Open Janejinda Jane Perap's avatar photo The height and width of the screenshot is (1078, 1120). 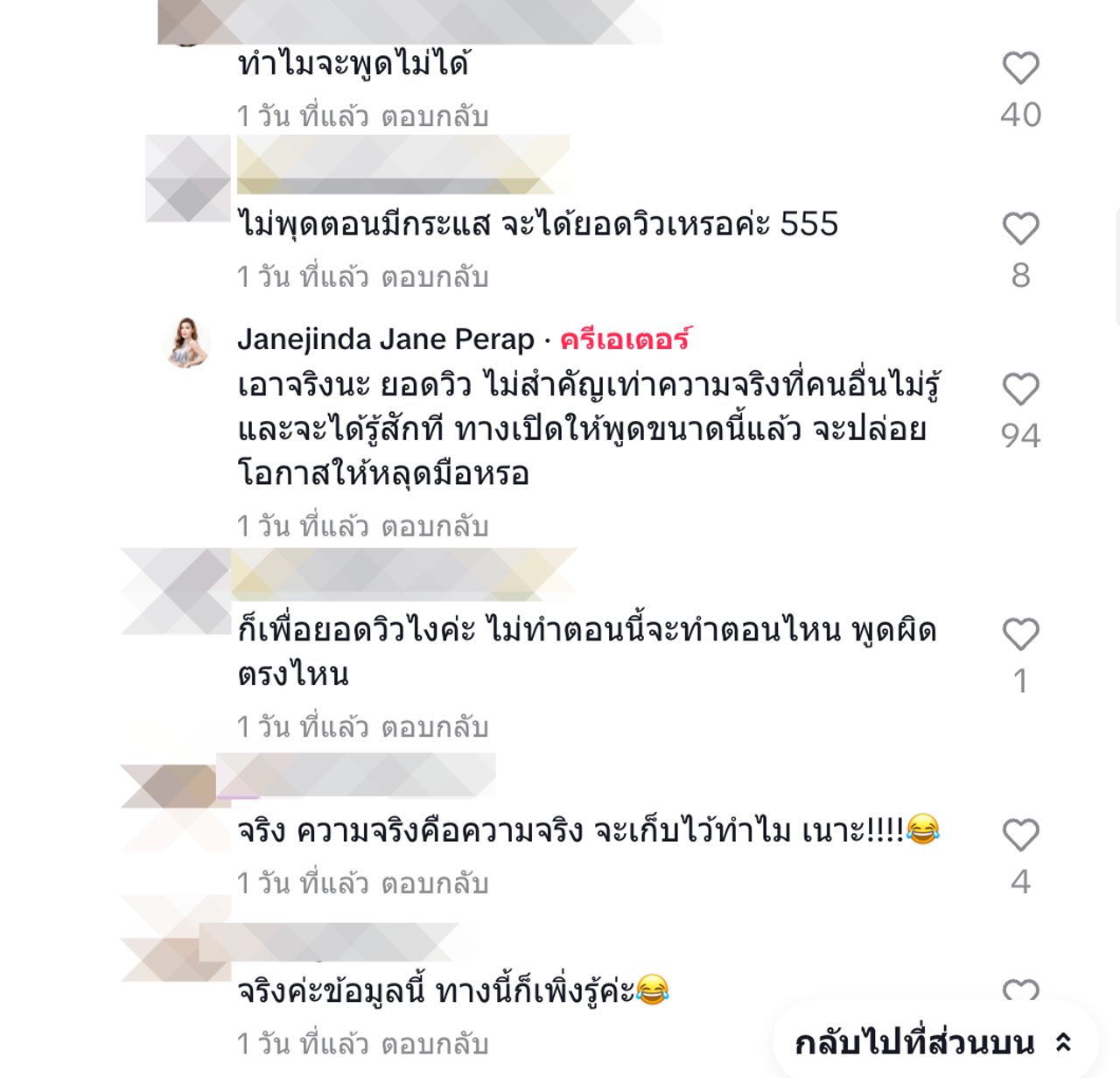pyautogui.click(x=187, y=342)
